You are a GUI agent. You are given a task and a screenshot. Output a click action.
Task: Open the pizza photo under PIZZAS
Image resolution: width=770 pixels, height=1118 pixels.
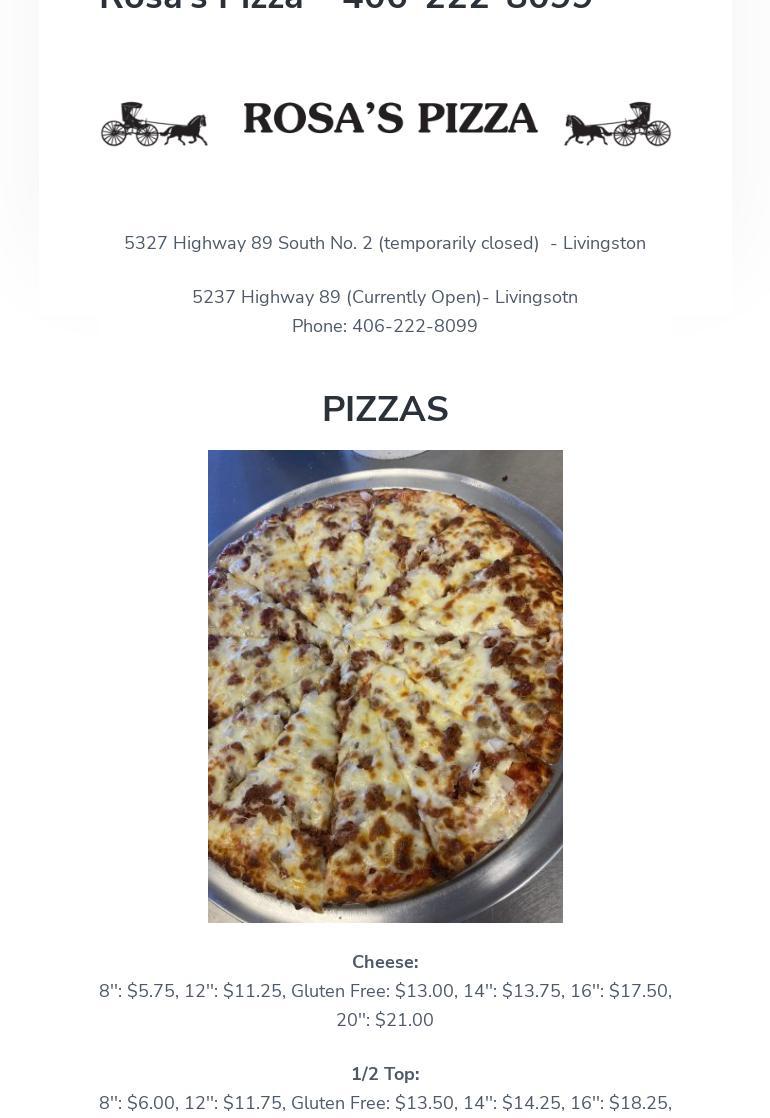tap(385, 686)
